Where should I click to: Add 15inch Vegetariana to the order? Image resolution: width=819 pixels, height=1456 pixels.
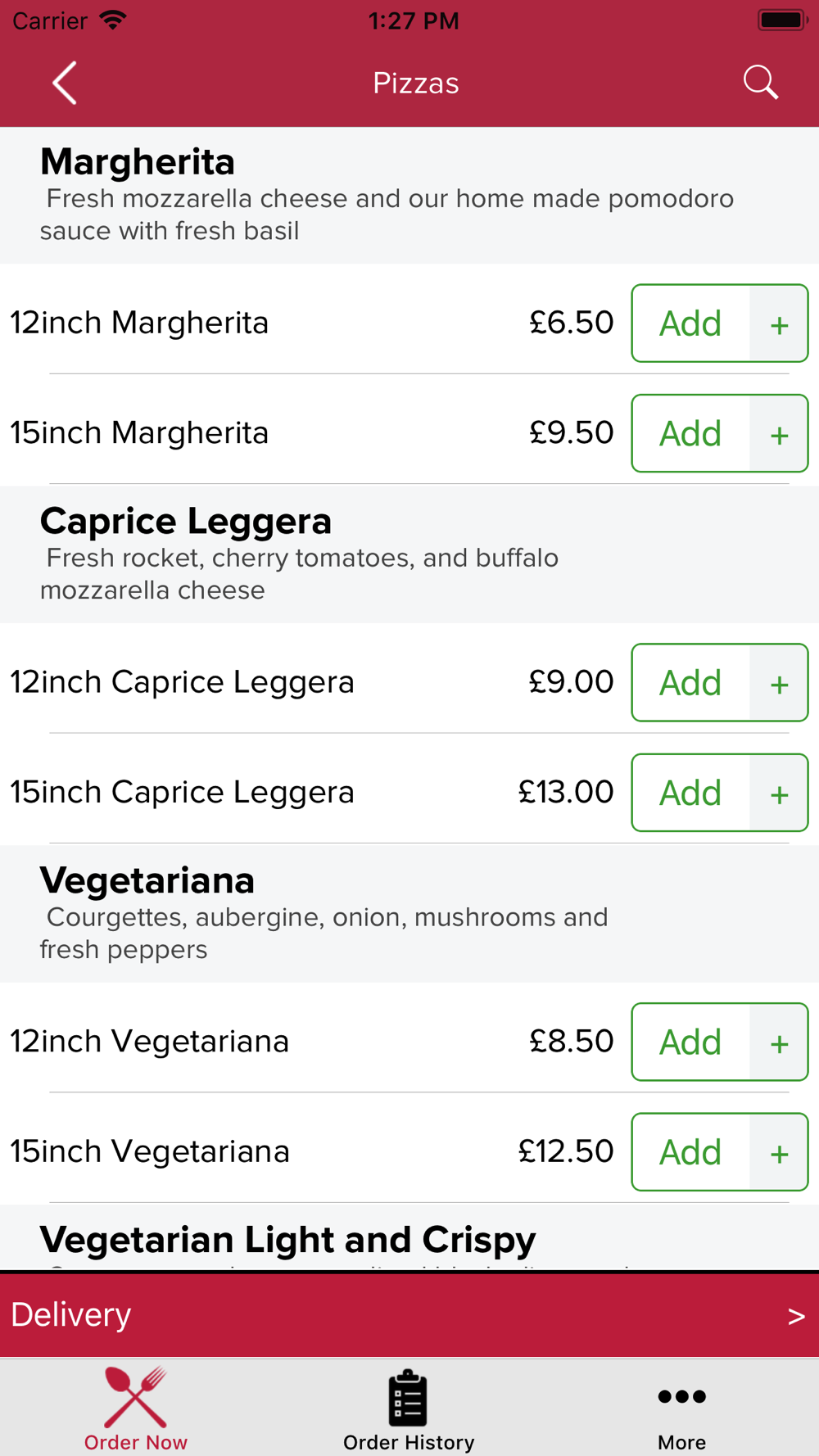[690, 1151]
